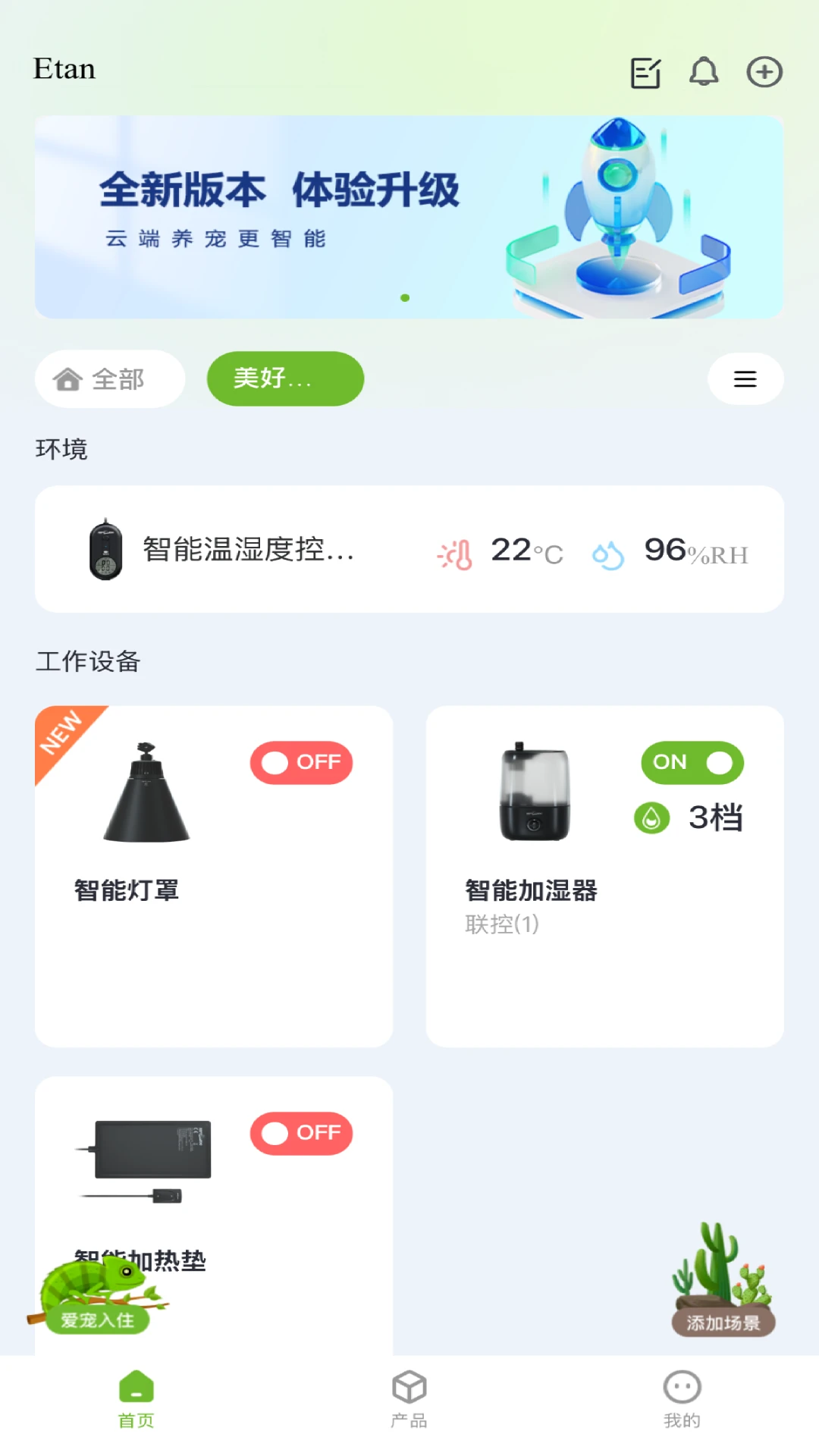Turn on the 智能灯罩 switch

[301, 763]
